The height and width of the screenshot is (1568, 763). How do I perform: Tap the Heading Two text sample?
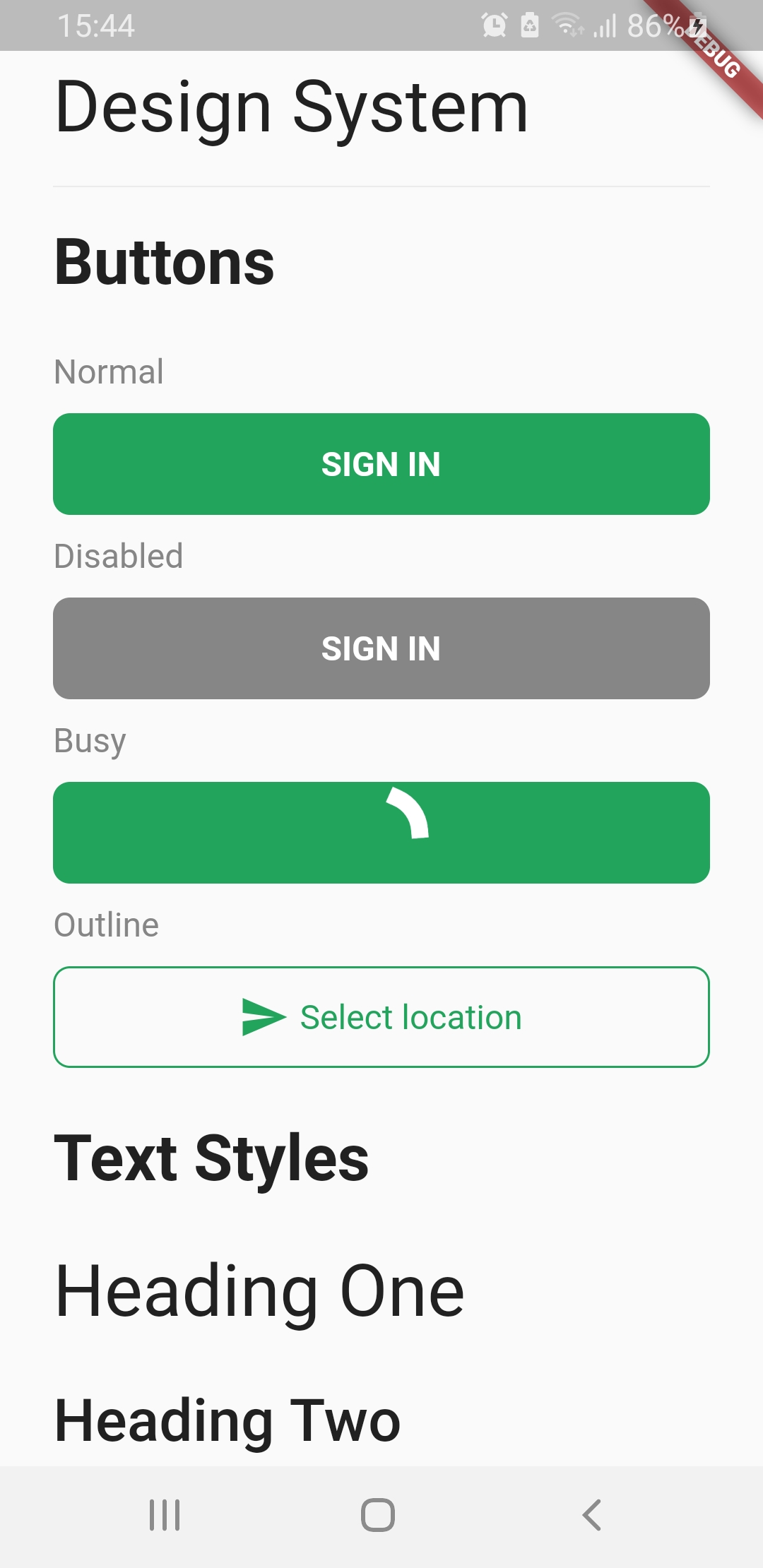(227, 1416)
